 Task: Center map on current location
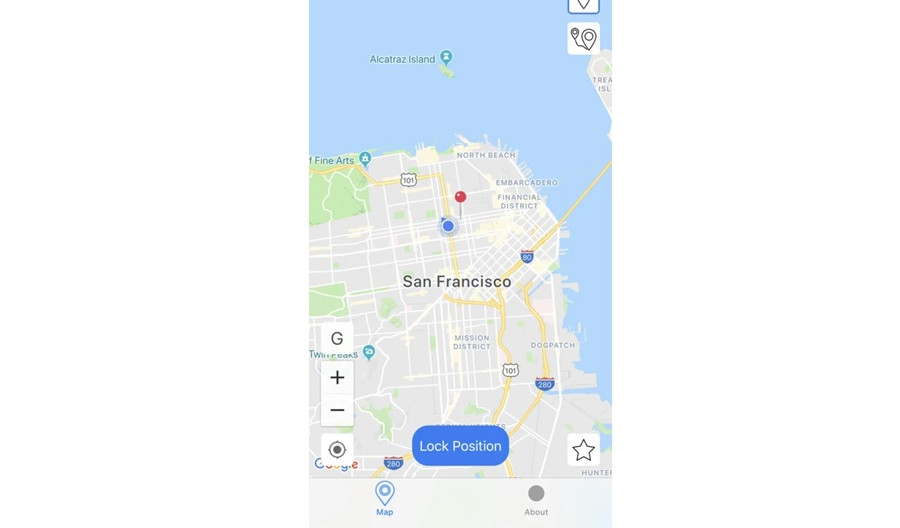337,450
